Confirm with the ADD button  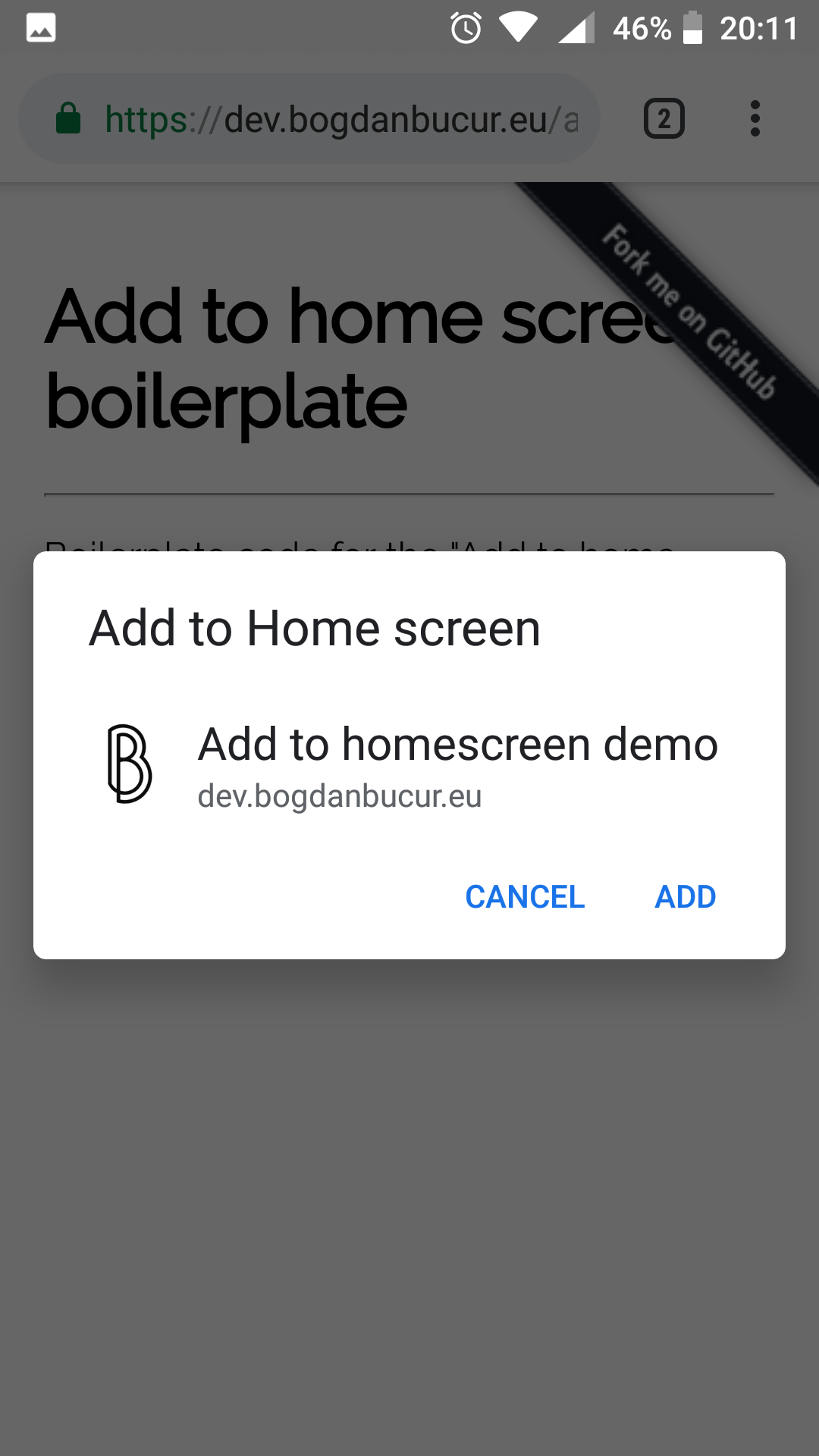685,896
